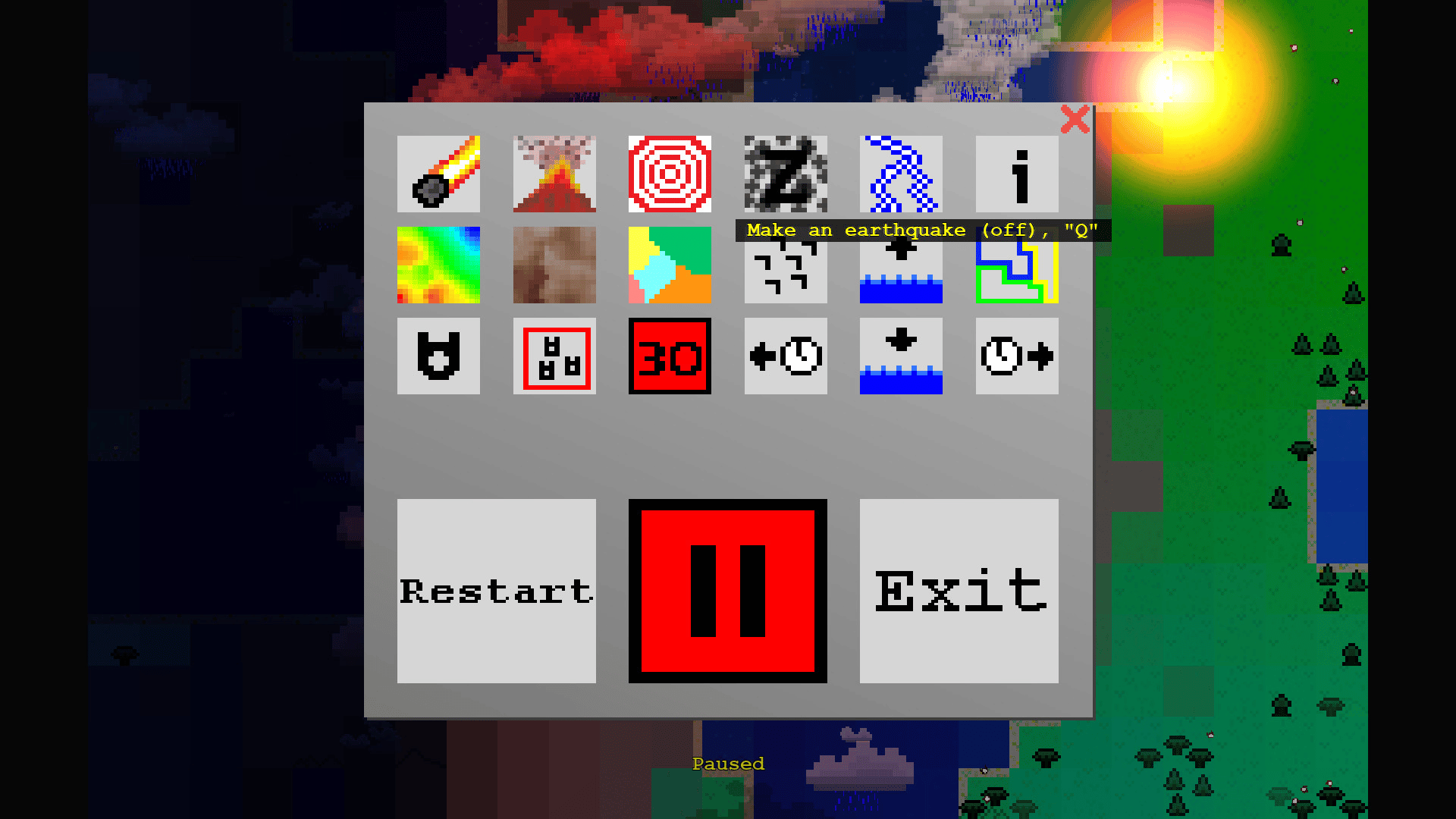Viewport: 1456px width, 819px height.
Task: Tap the red 30 speed button
Action: tap(670, 356)
